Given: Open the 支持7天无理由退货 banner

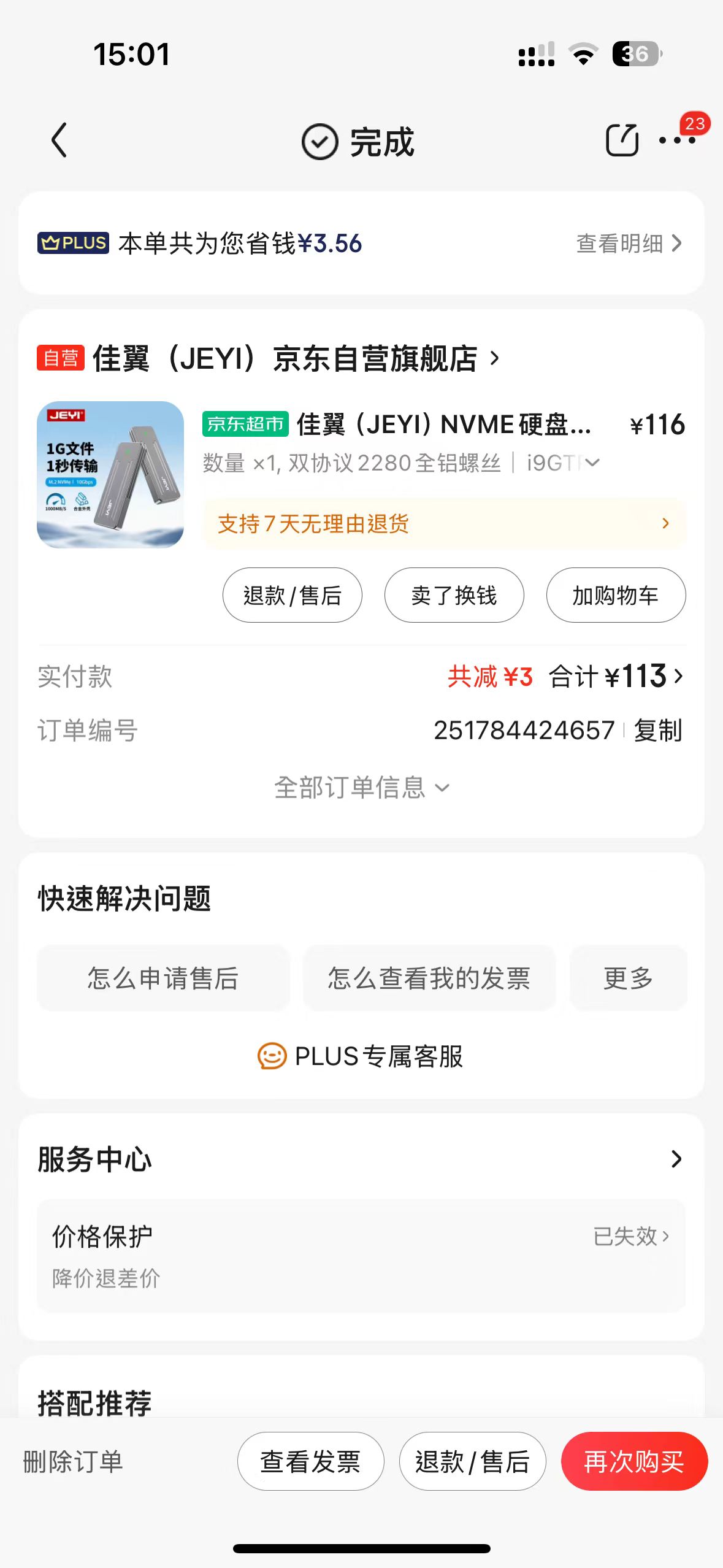Looking at the screenshot, I should (444, 524).
